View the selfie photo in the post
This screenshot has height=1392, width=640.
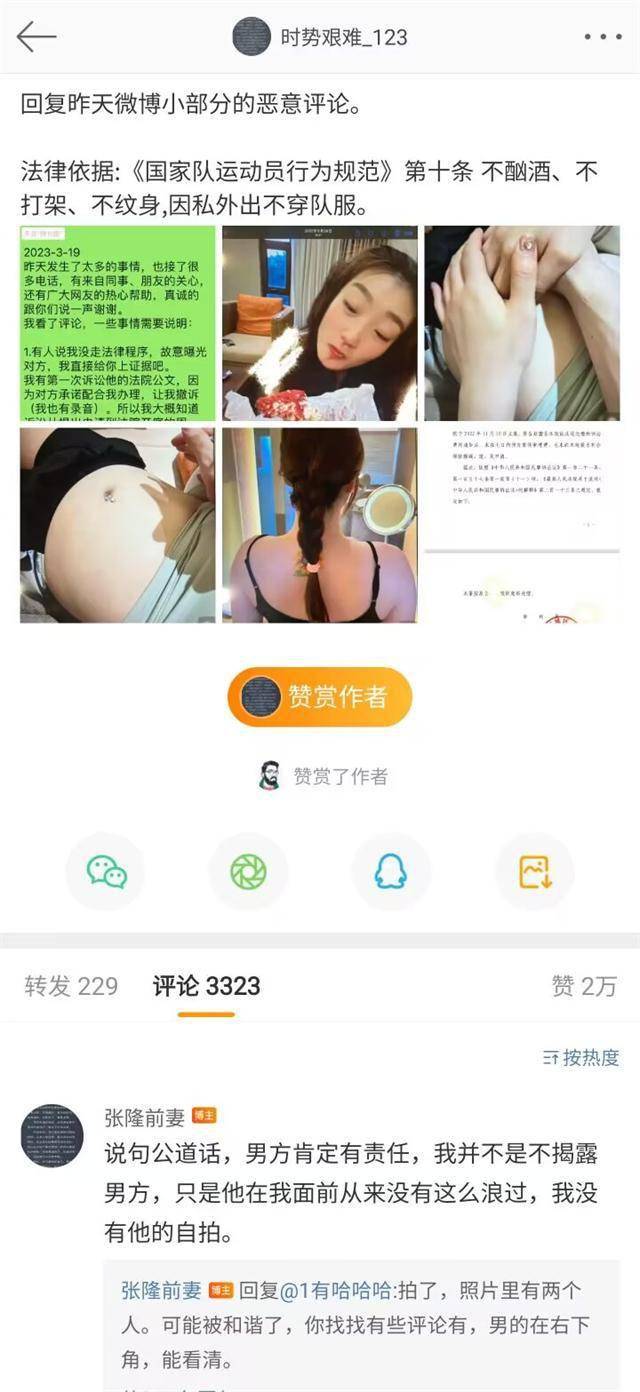point(320,323)
